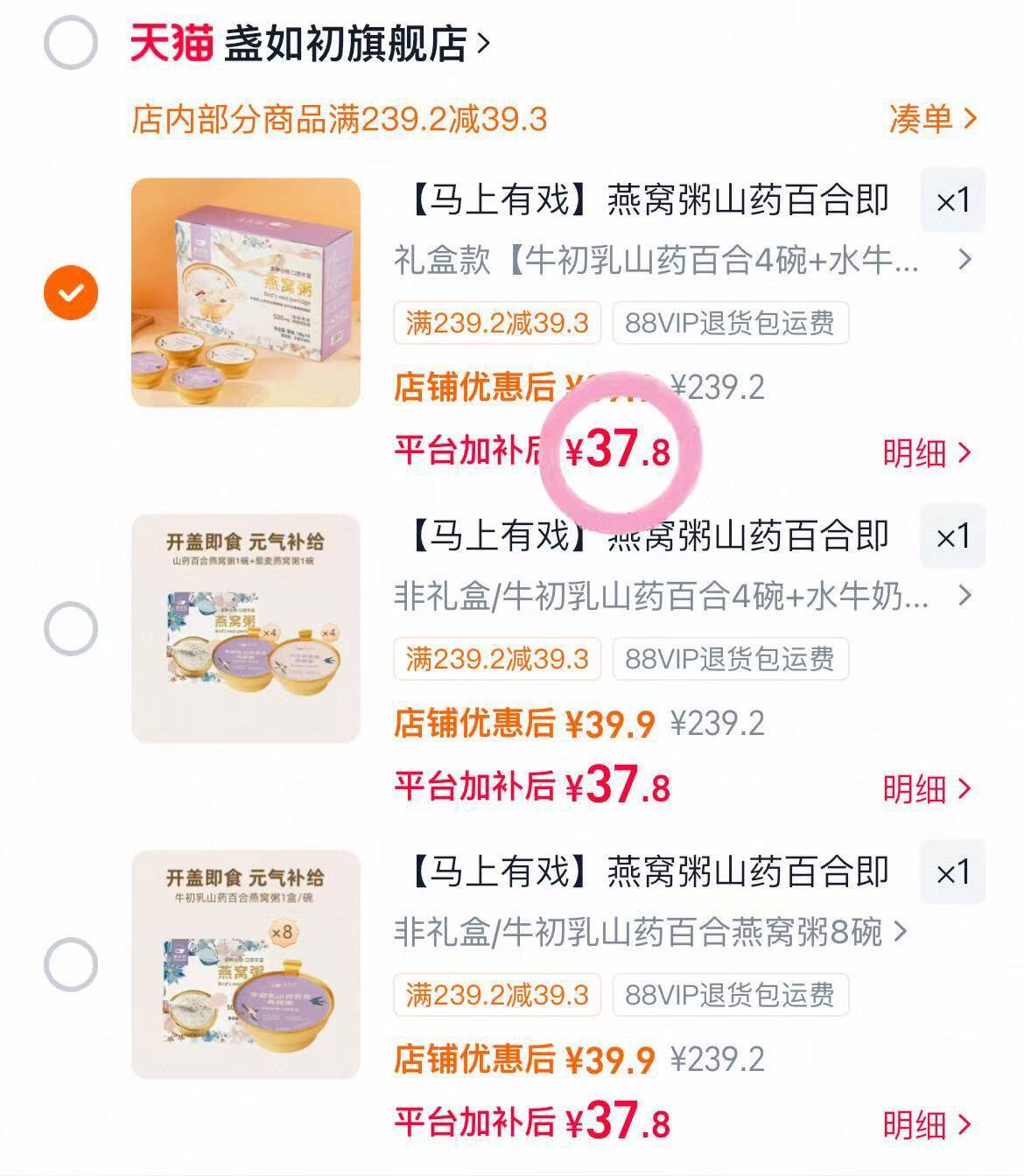Screen dimensions: 1024x1176
Task: Select the 非礼盒 燕窝粥8碗 item
Action: click(x=70, y=964)
